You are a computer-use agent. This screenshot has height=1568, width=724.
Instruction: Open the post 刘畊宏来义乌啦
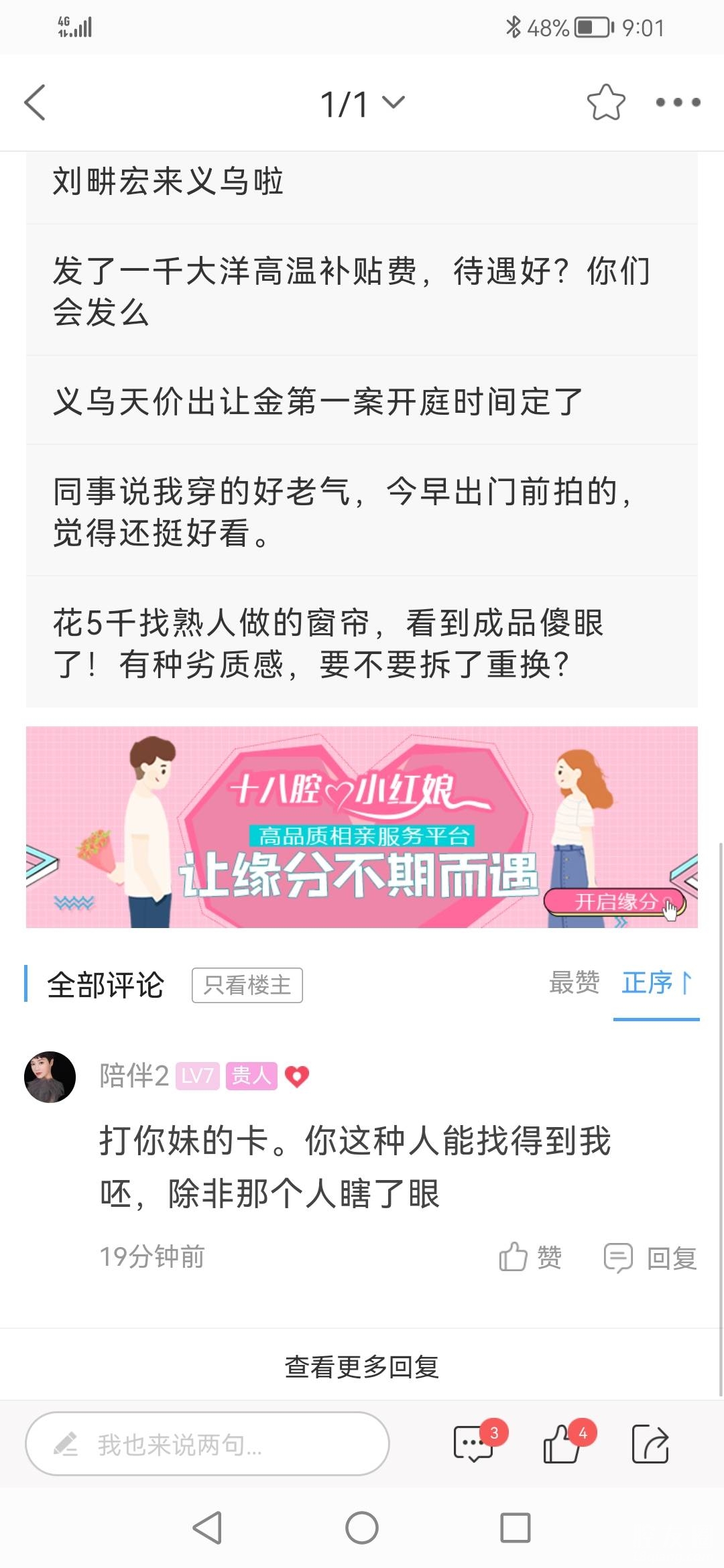click(x=362, y=182)
